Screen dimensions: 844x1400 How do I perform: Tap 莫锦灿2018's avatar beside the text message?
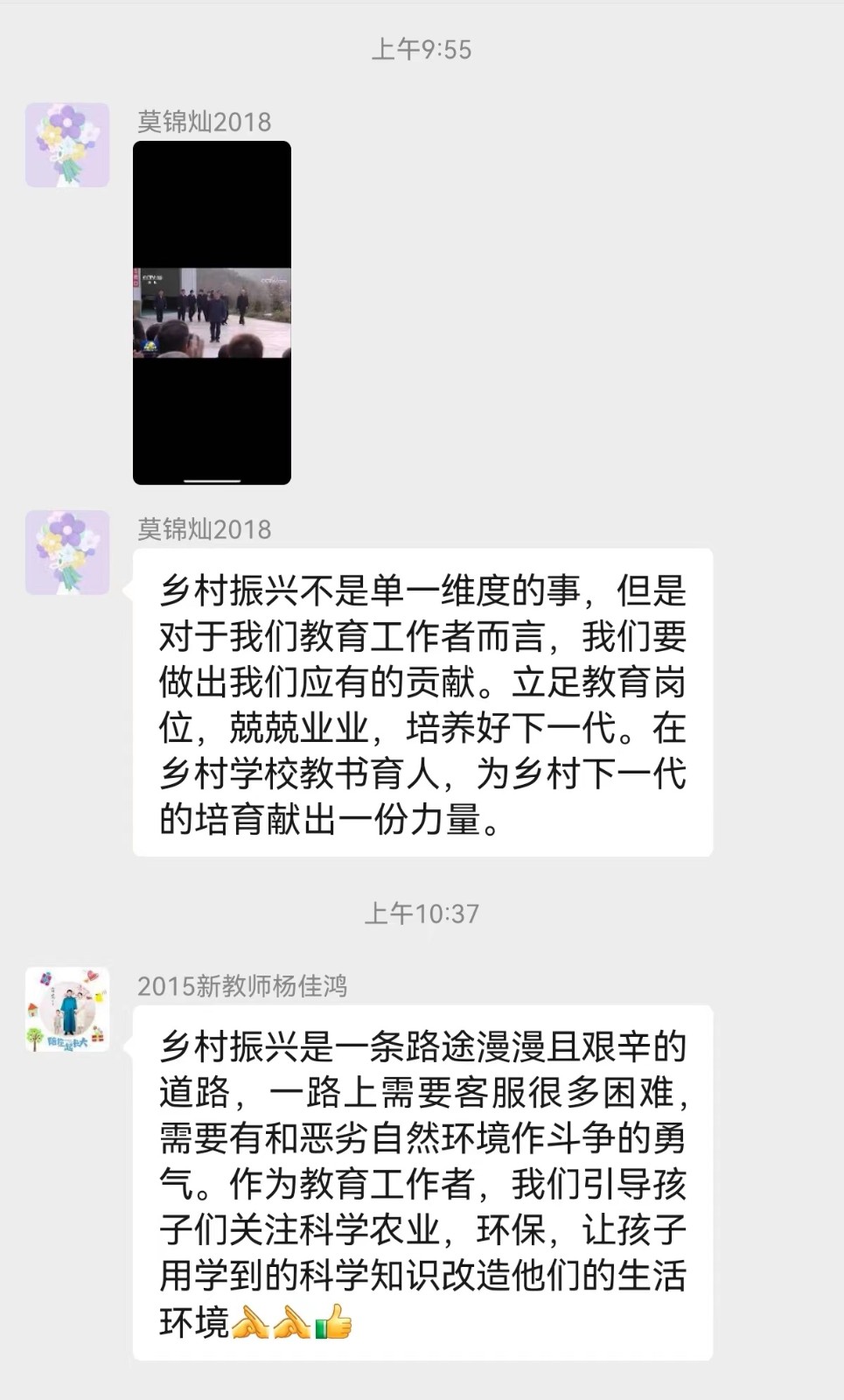(x=67, y=553)
